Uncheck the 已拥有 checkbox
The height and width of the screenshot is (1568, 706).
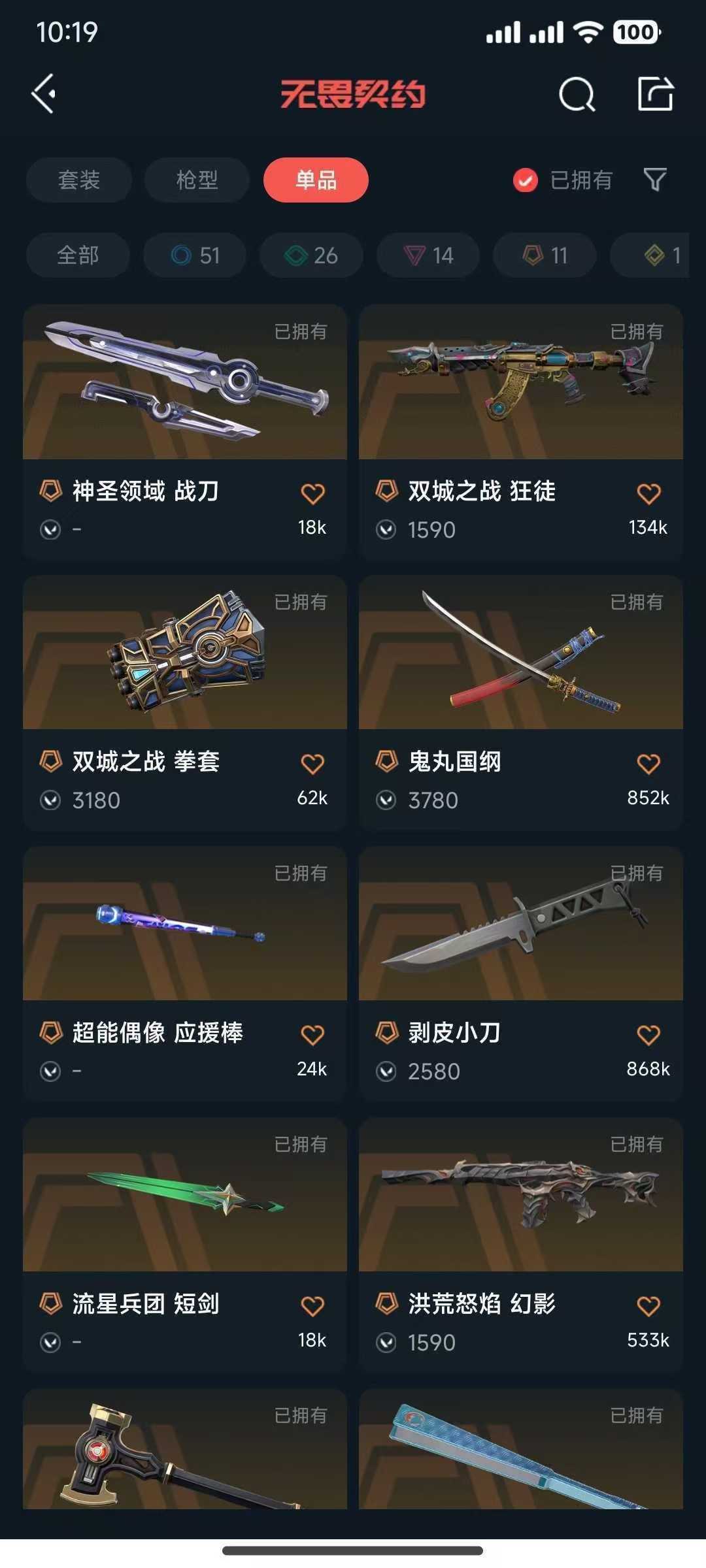(x=525, y=180)
